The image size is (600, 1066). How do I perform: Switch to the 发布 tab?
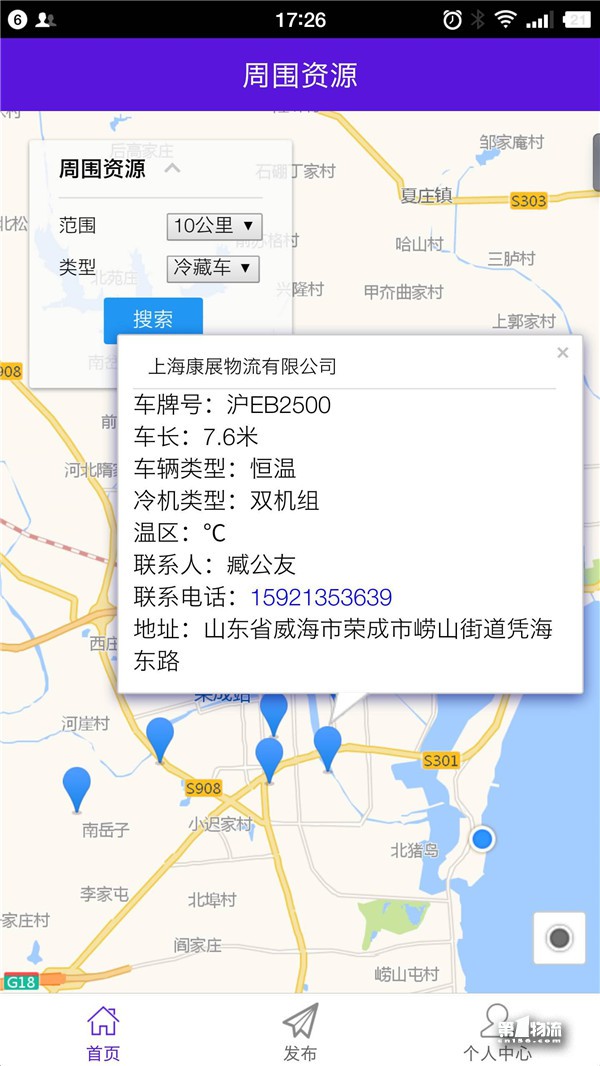point(300,1032)
